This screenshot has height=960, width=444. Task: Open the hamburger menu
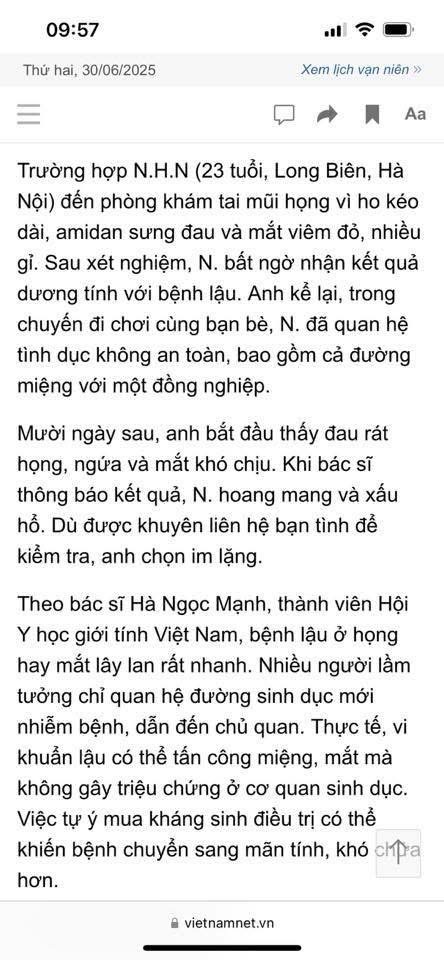click(x=28, y=114)
